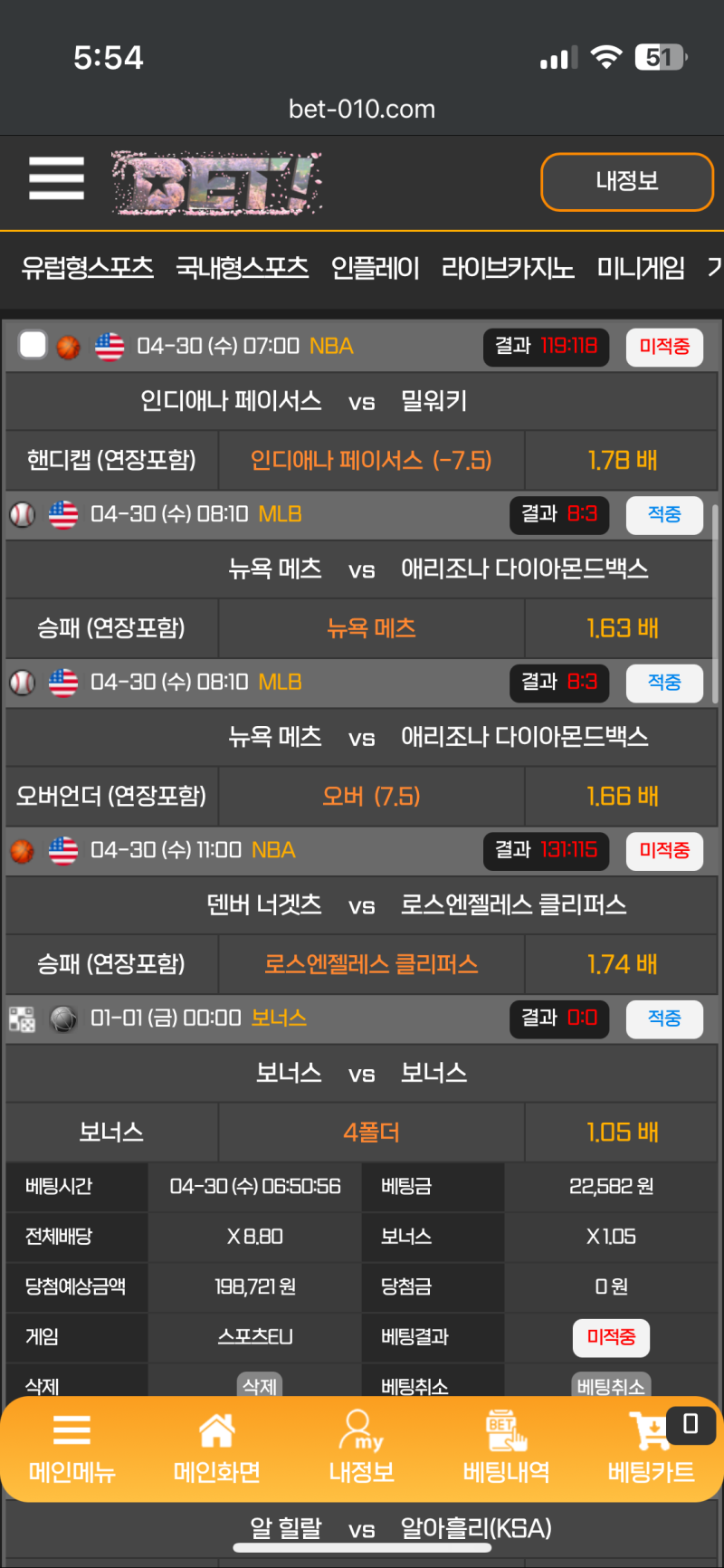Image resolution: width=724 pixels, height=1568 pixels.
Task: Switch to 국내형스포츠 tab
Action: (242, 268)
